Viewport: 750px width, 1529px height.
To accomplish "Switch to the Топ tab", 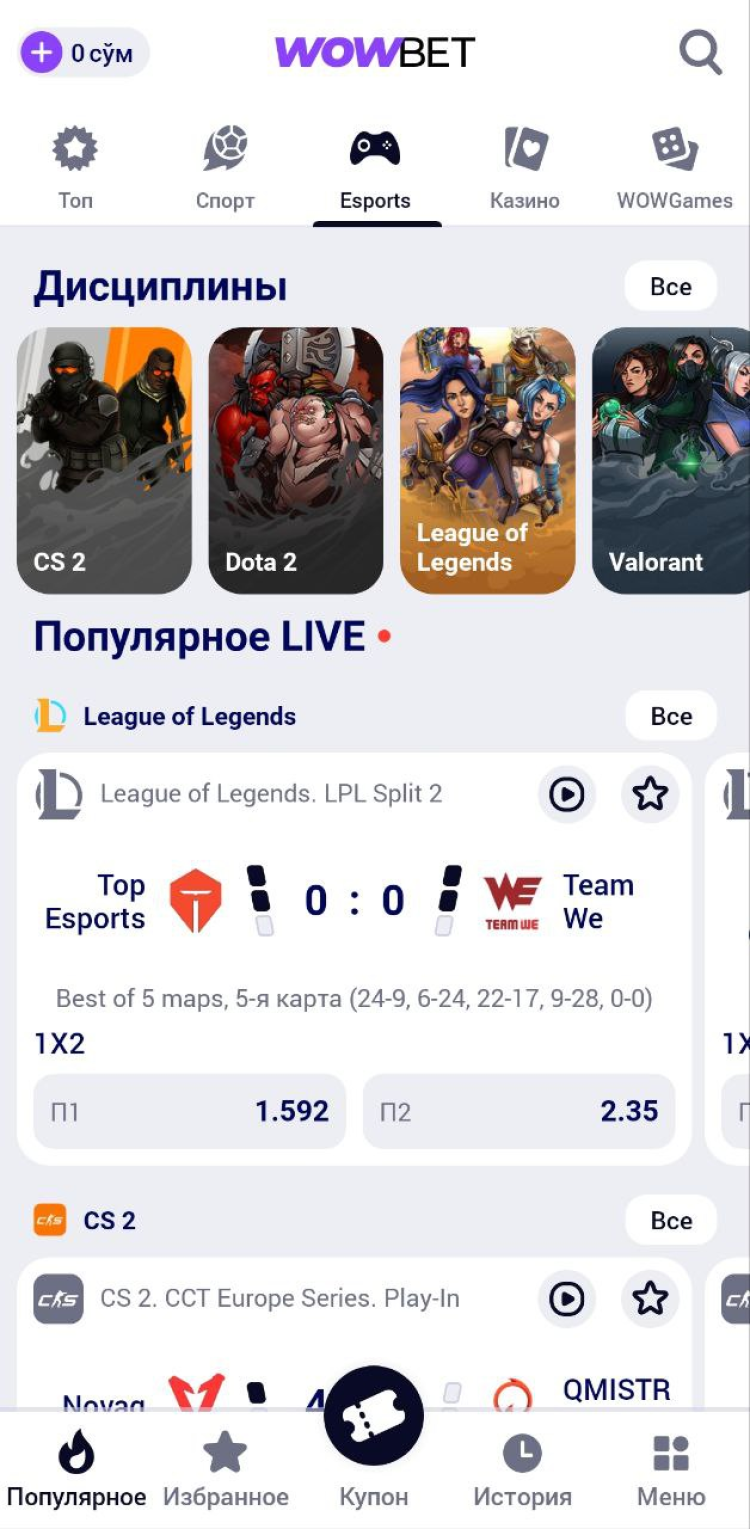I will point(75,167).
